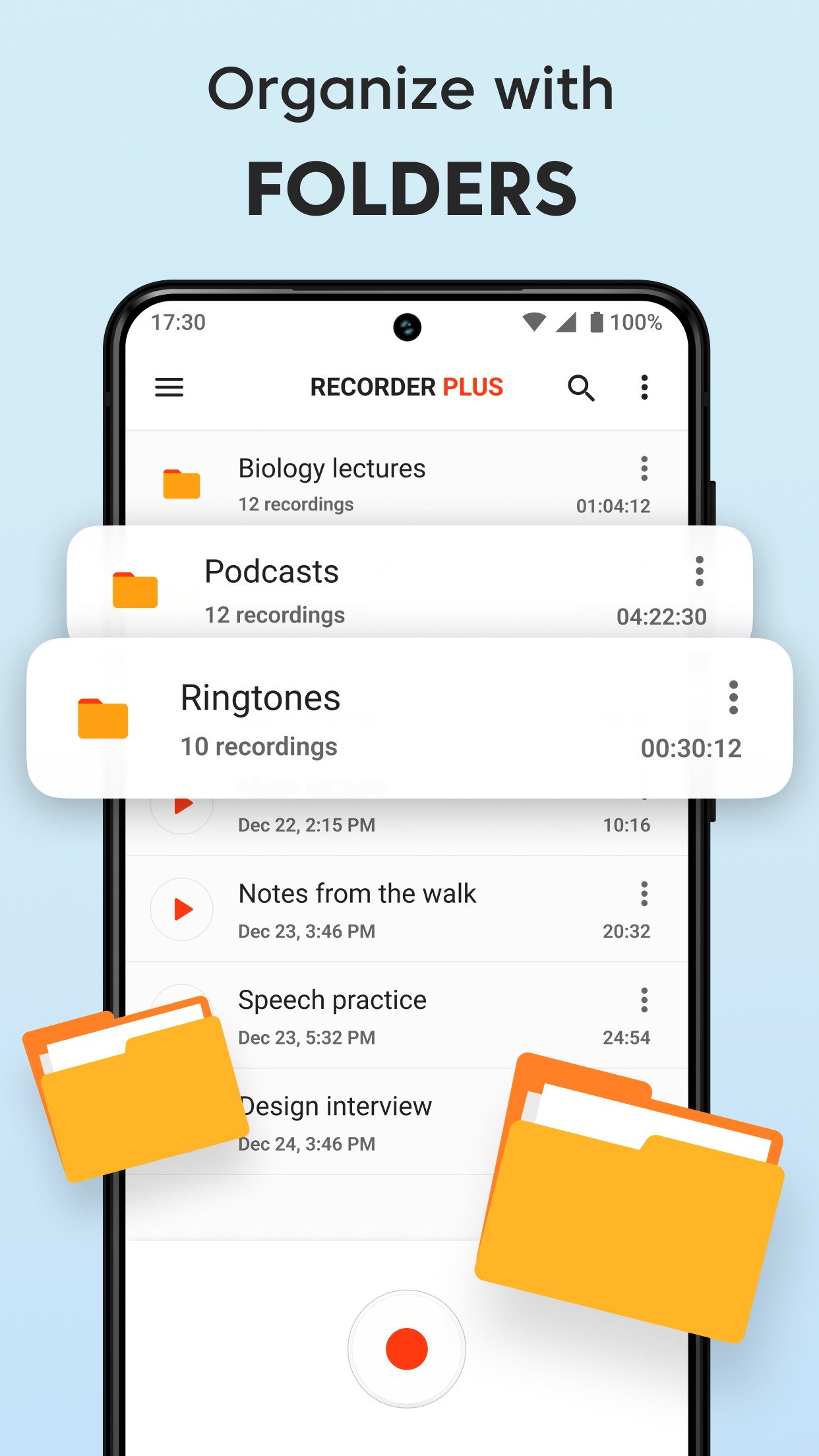Tap the 10 recordings label under Ringtones
This screenshot has height=1456, width=819.
tap(258, 746)
